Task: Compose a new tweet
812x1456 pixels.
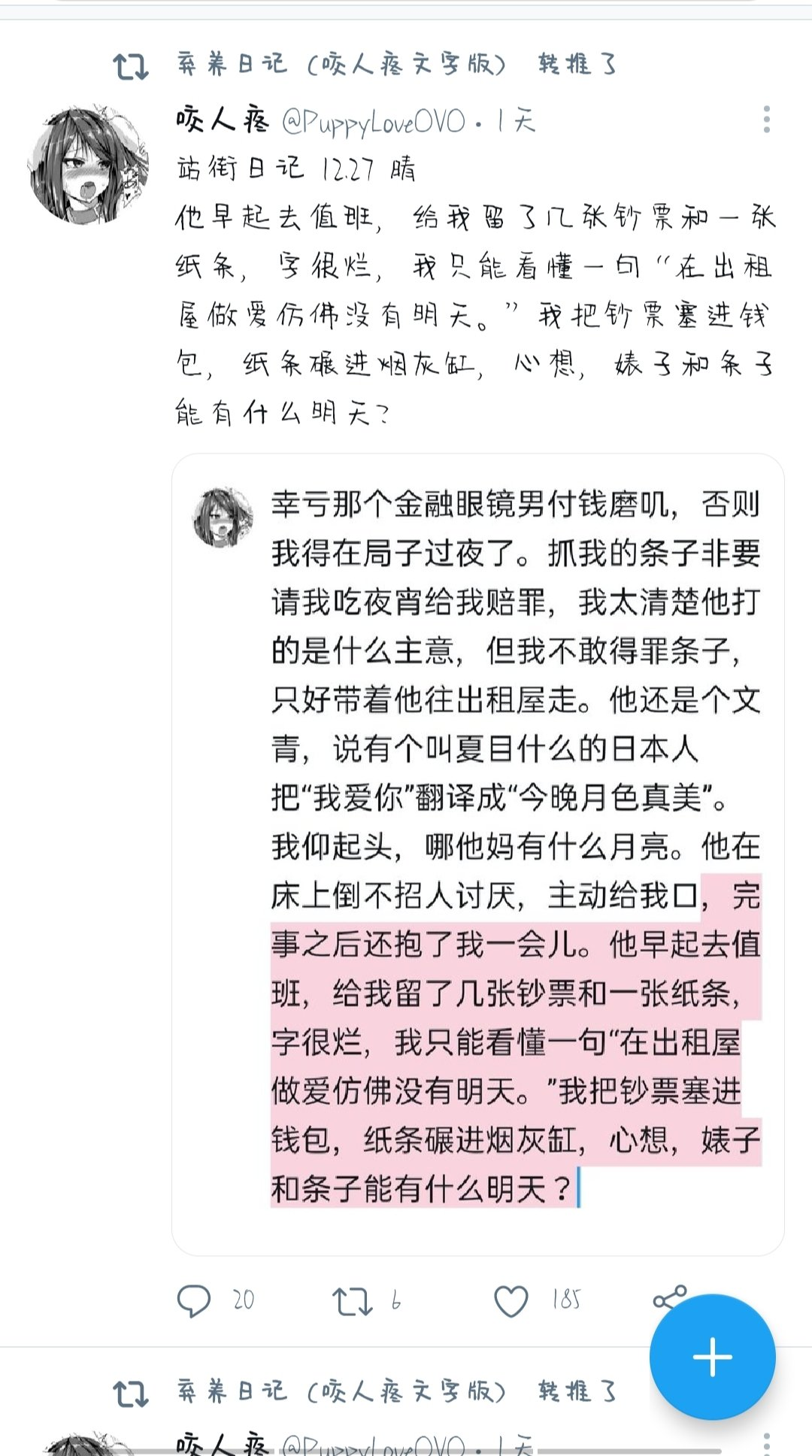Action: coord(712,1357)
